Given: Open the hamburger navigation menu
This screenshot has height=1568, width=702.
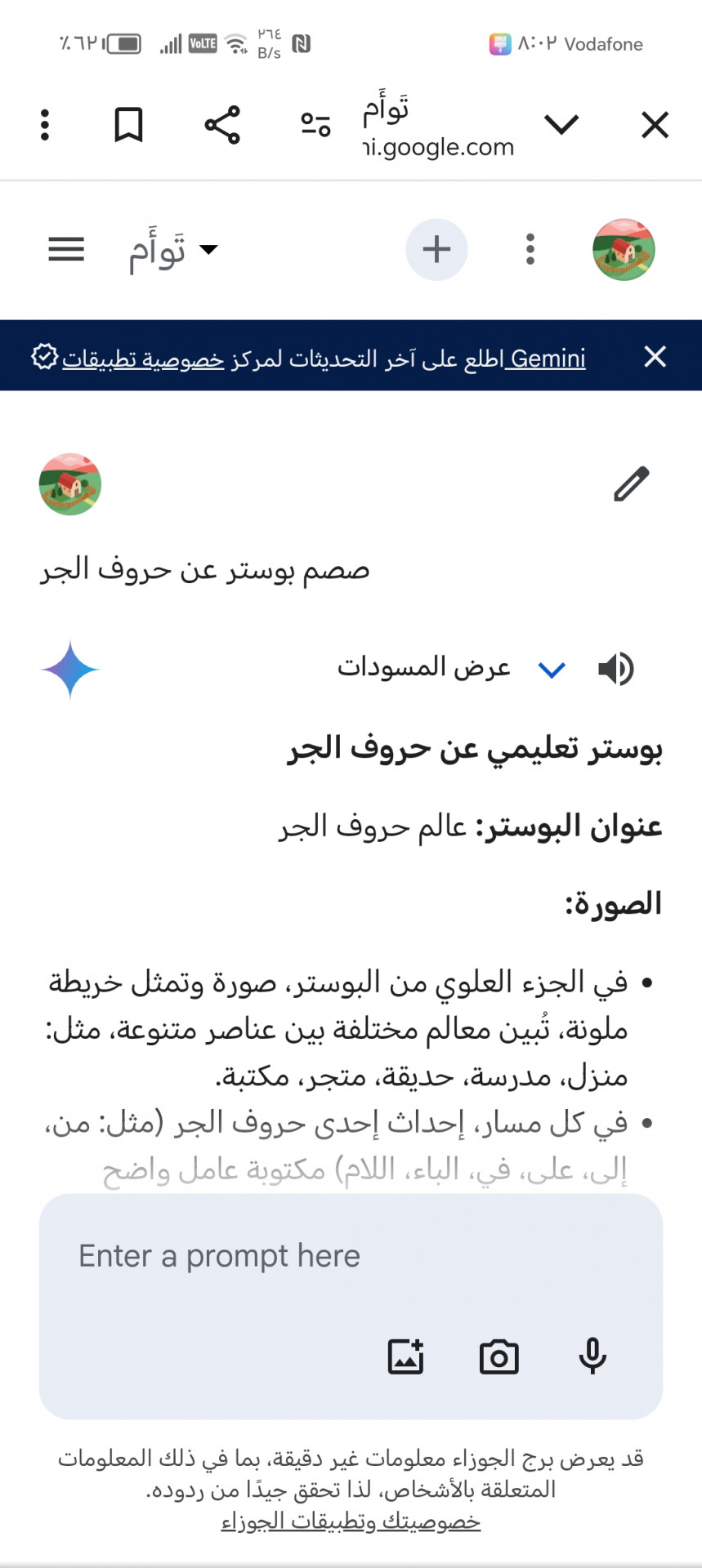Looking at the screenshot, I should pos(66,249).
